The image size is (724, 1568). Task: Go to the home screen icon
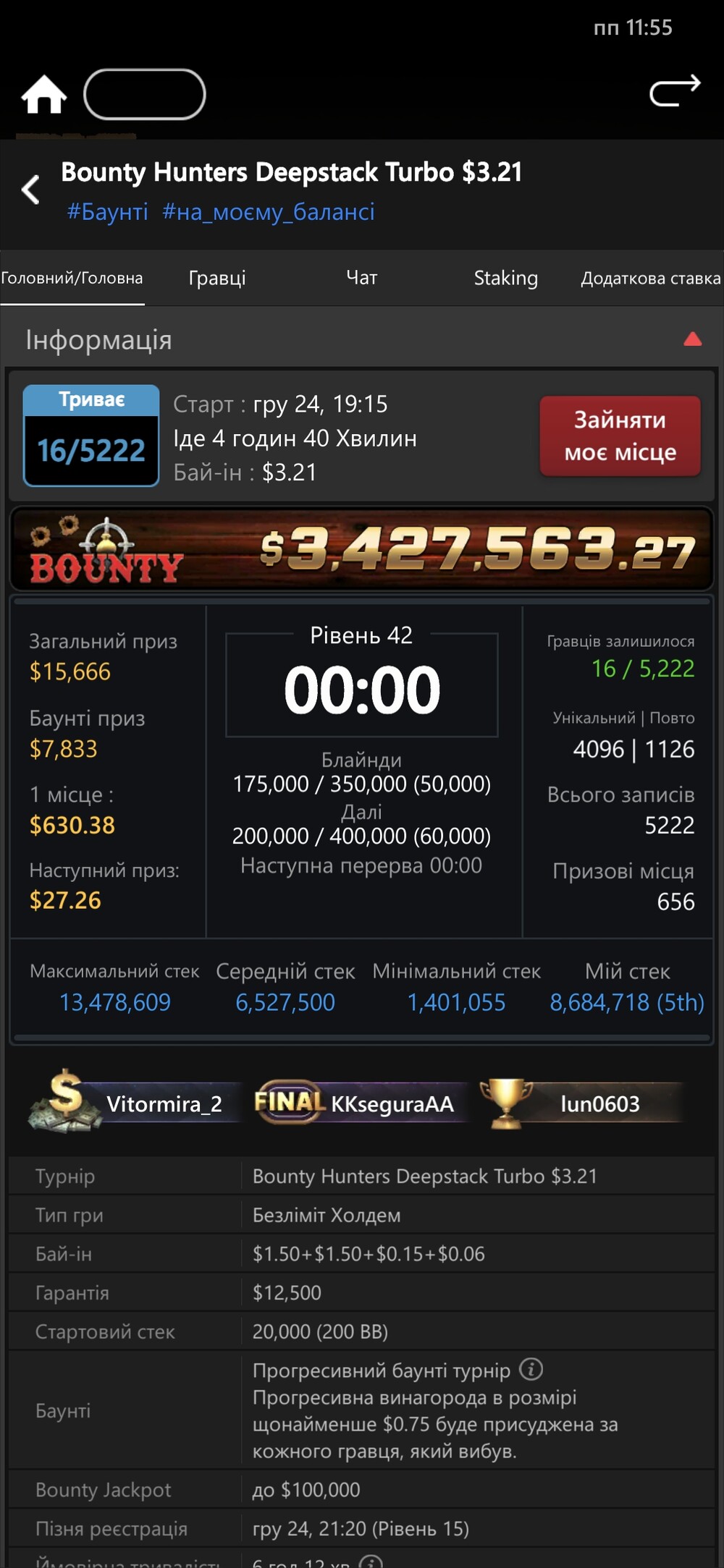pos(43,95)
